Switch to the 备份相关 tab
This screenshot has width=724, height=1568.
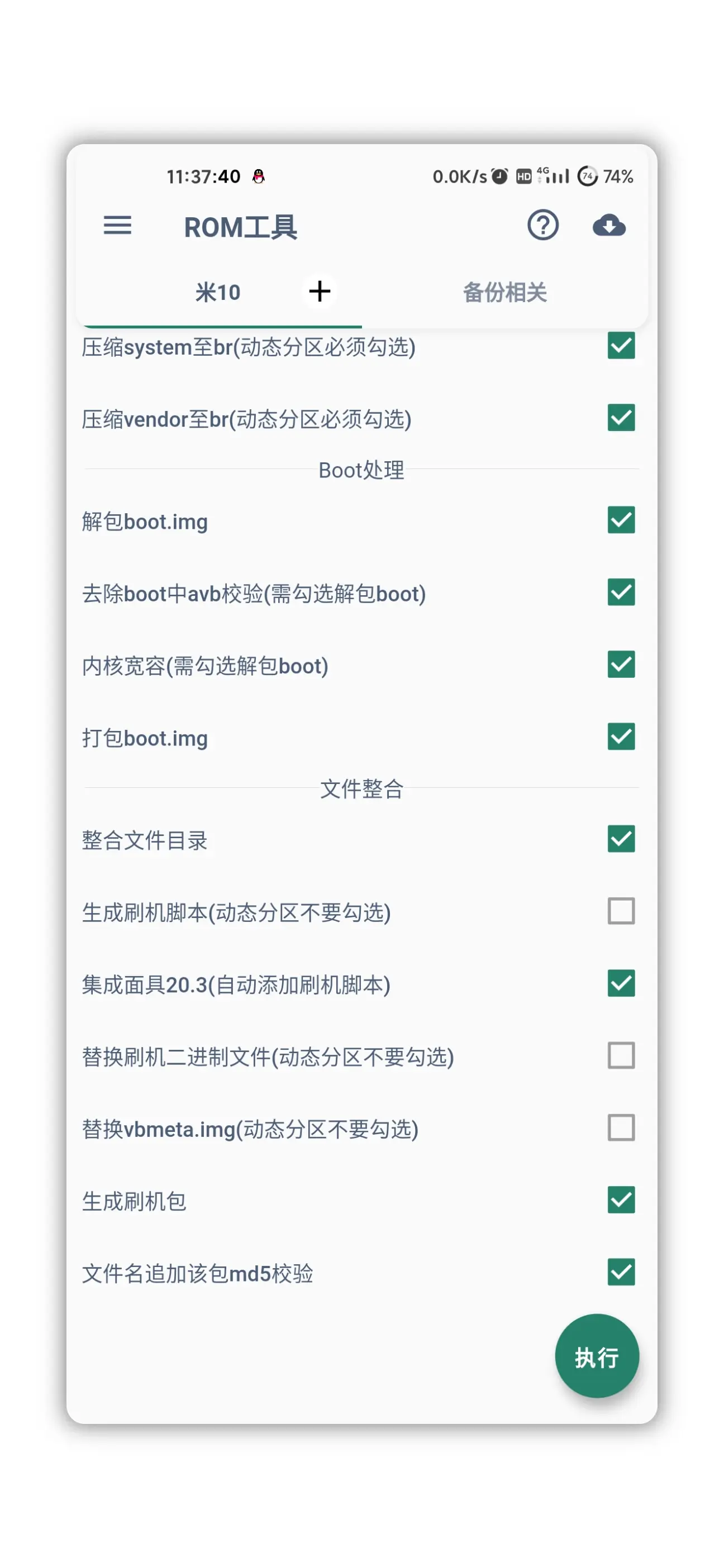(504, 292)
